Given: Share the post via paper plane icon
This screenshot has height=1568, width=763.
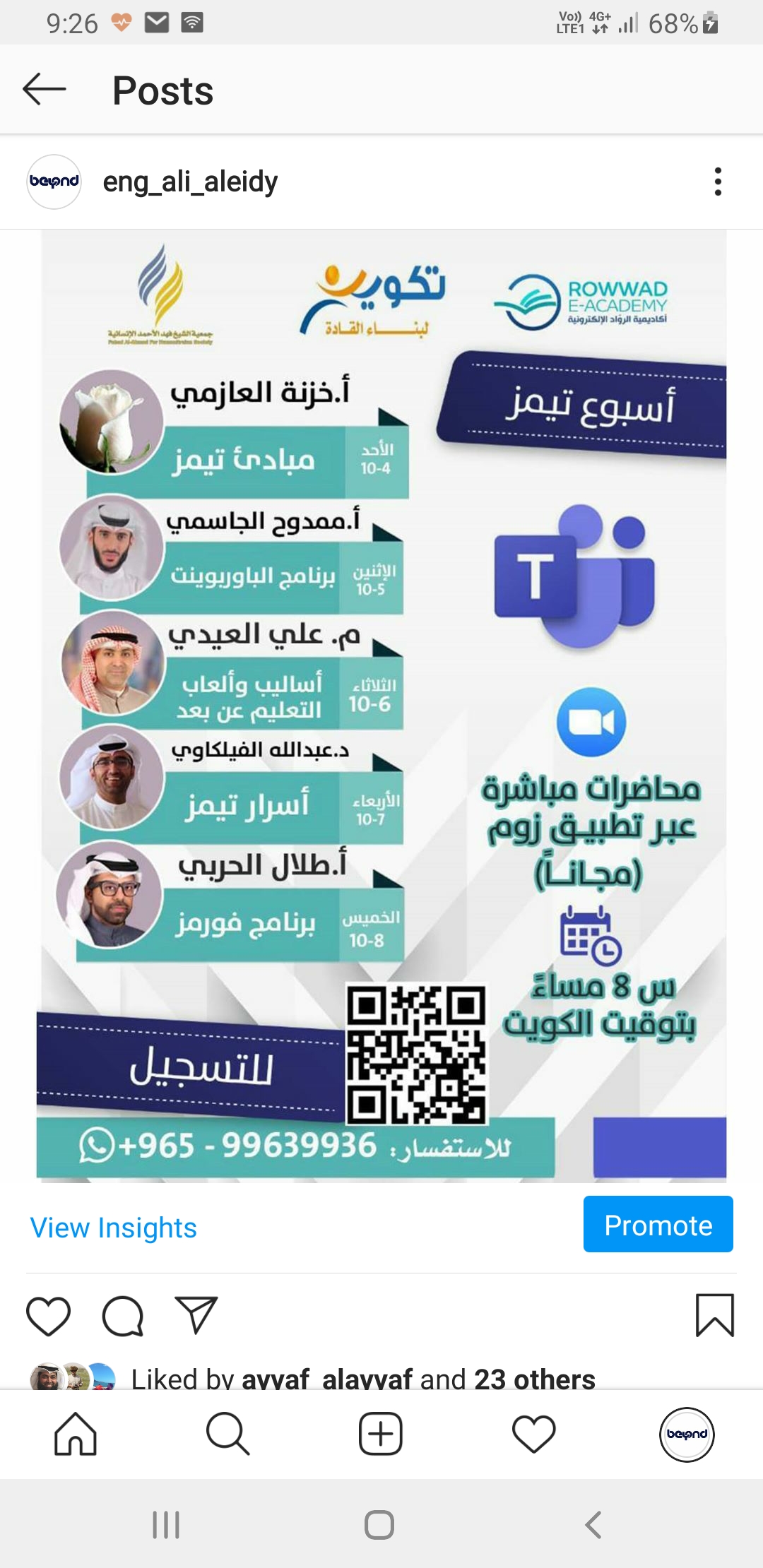Looking at the screenshot, I should point(196,1315).
